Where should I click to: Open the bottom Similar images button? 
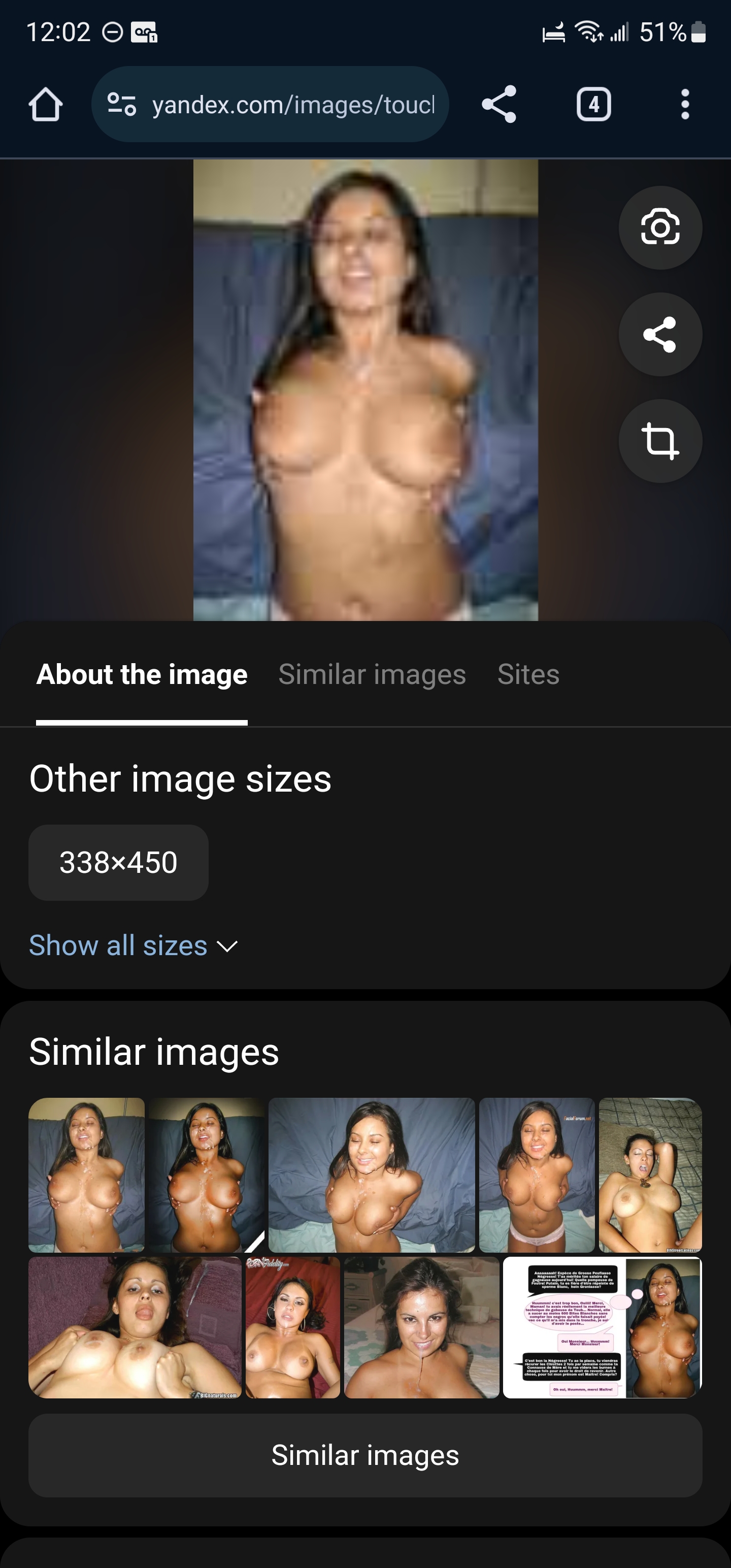[x=365, y=1455]
